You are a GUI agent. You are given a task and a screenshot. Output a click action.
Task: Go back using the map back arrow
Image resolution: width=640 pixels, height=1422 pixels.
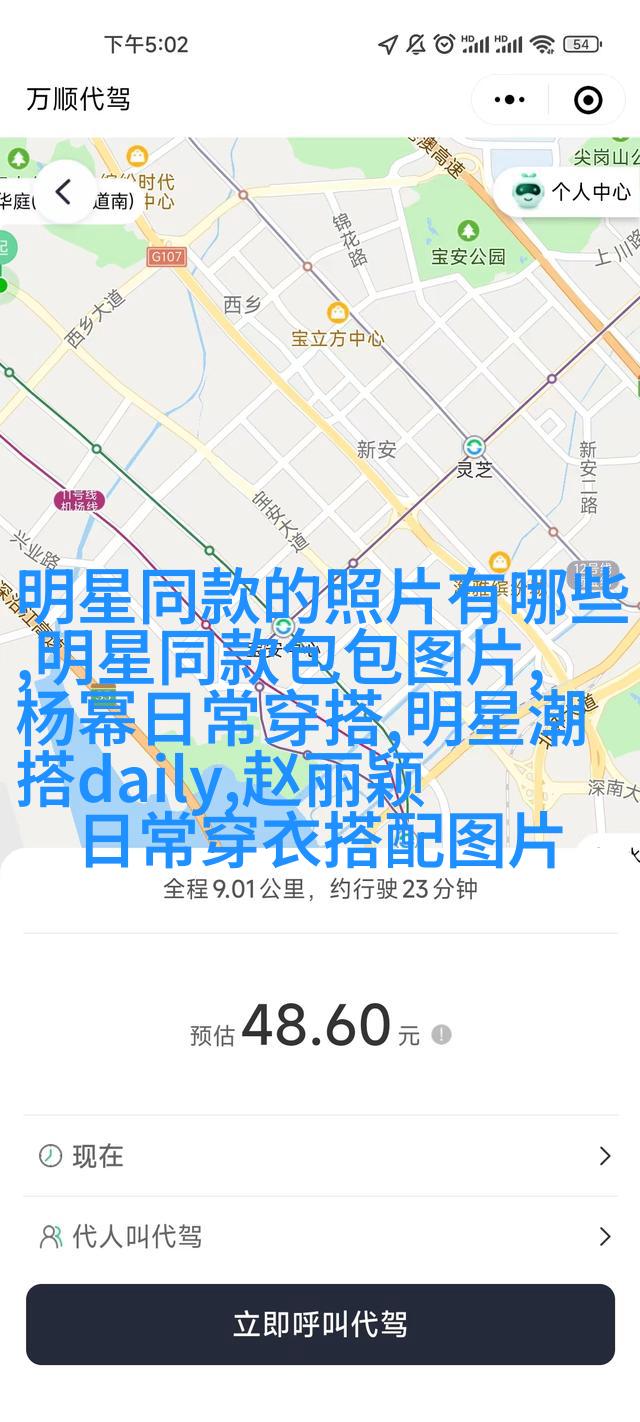pyautogui.click(x=63, y=191)
